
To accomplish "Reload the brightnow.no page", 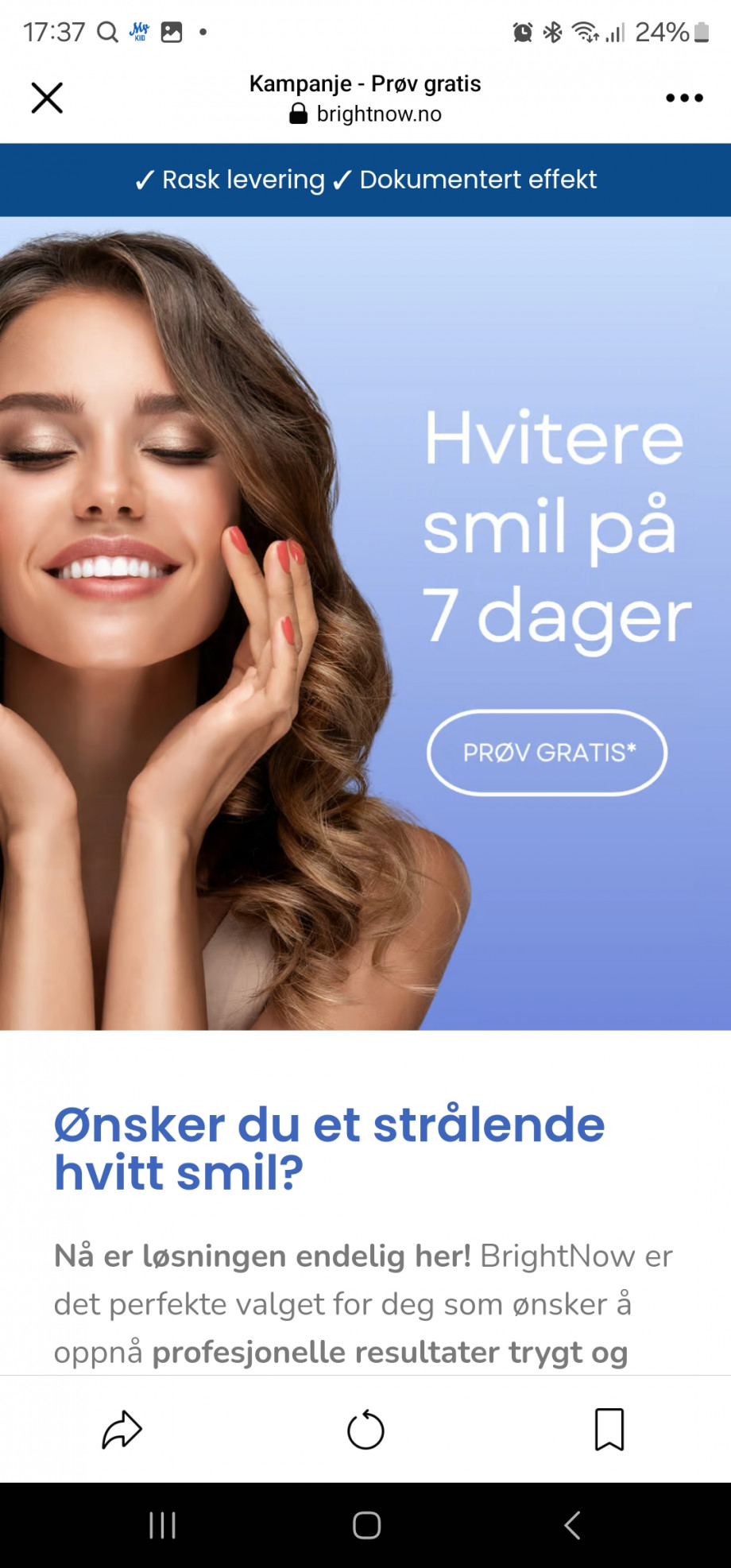I will 365,1430.
